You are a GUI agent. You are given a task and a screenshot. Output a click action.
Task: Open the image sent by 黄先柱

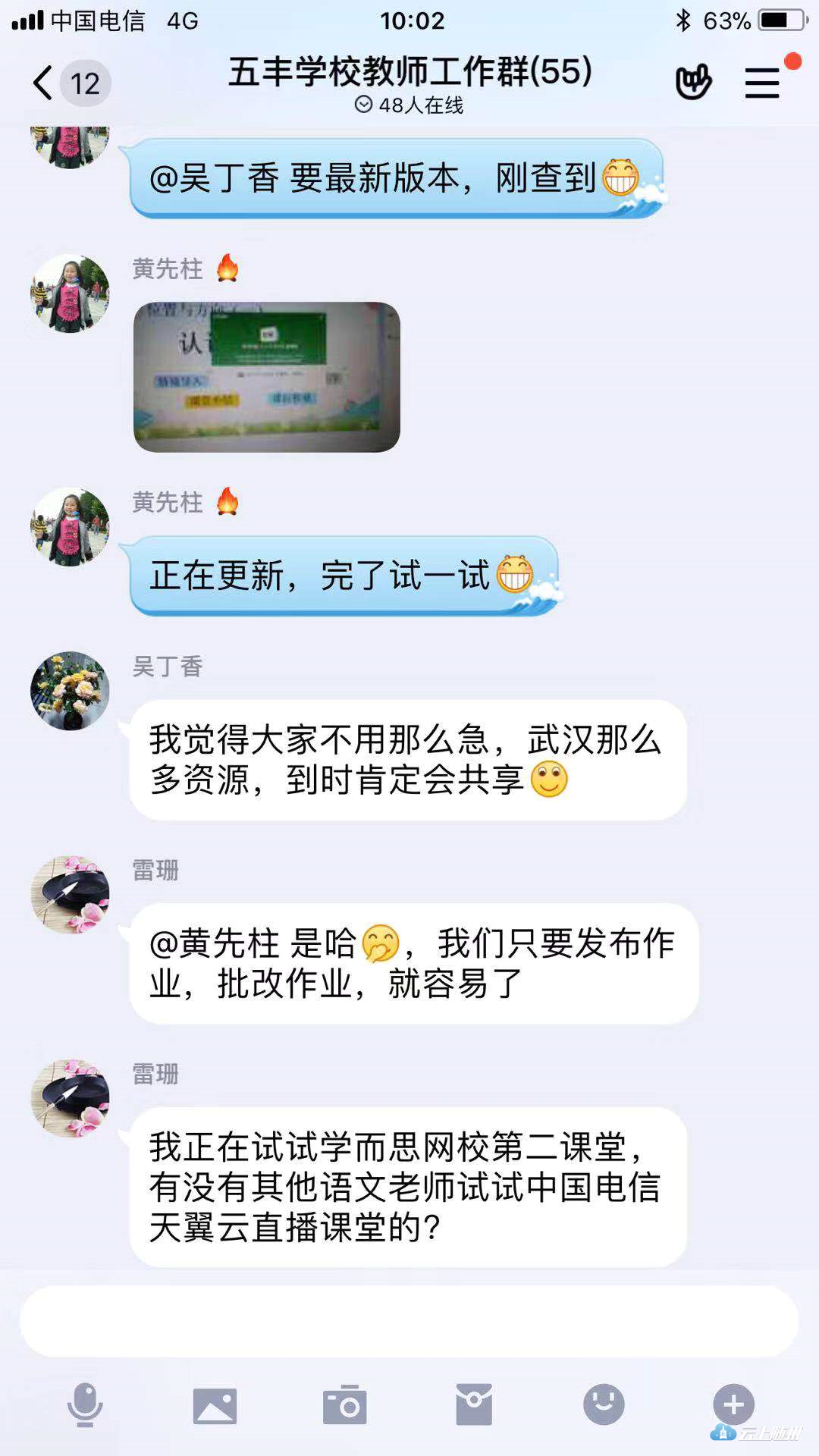click(267, 377)
